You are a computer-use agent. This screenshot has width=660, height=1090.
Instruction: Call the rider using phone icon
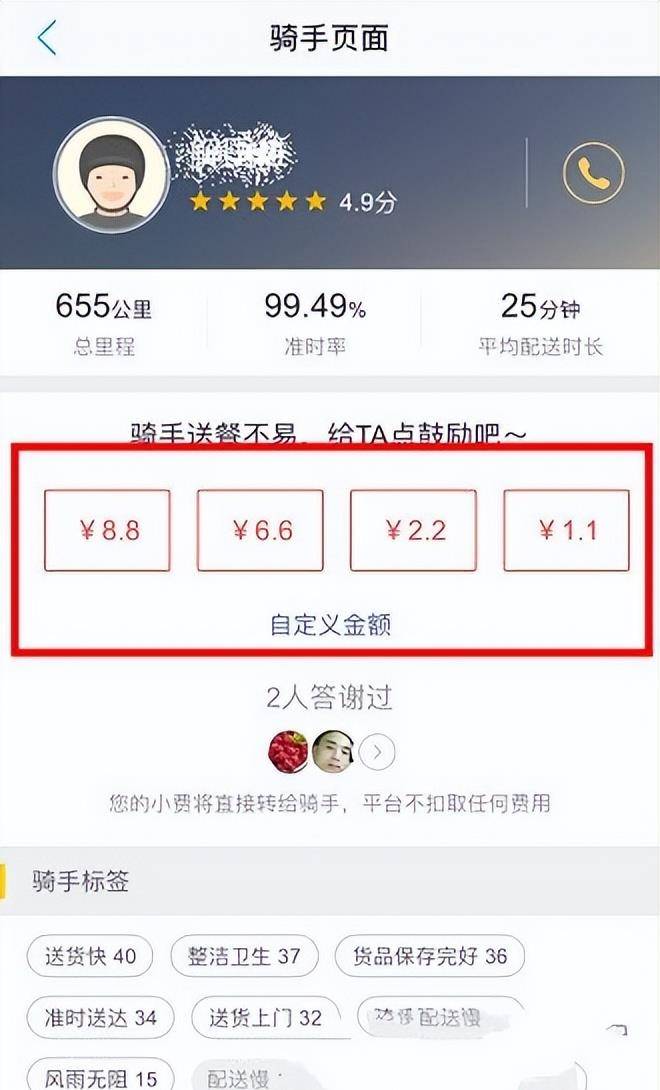593,173
